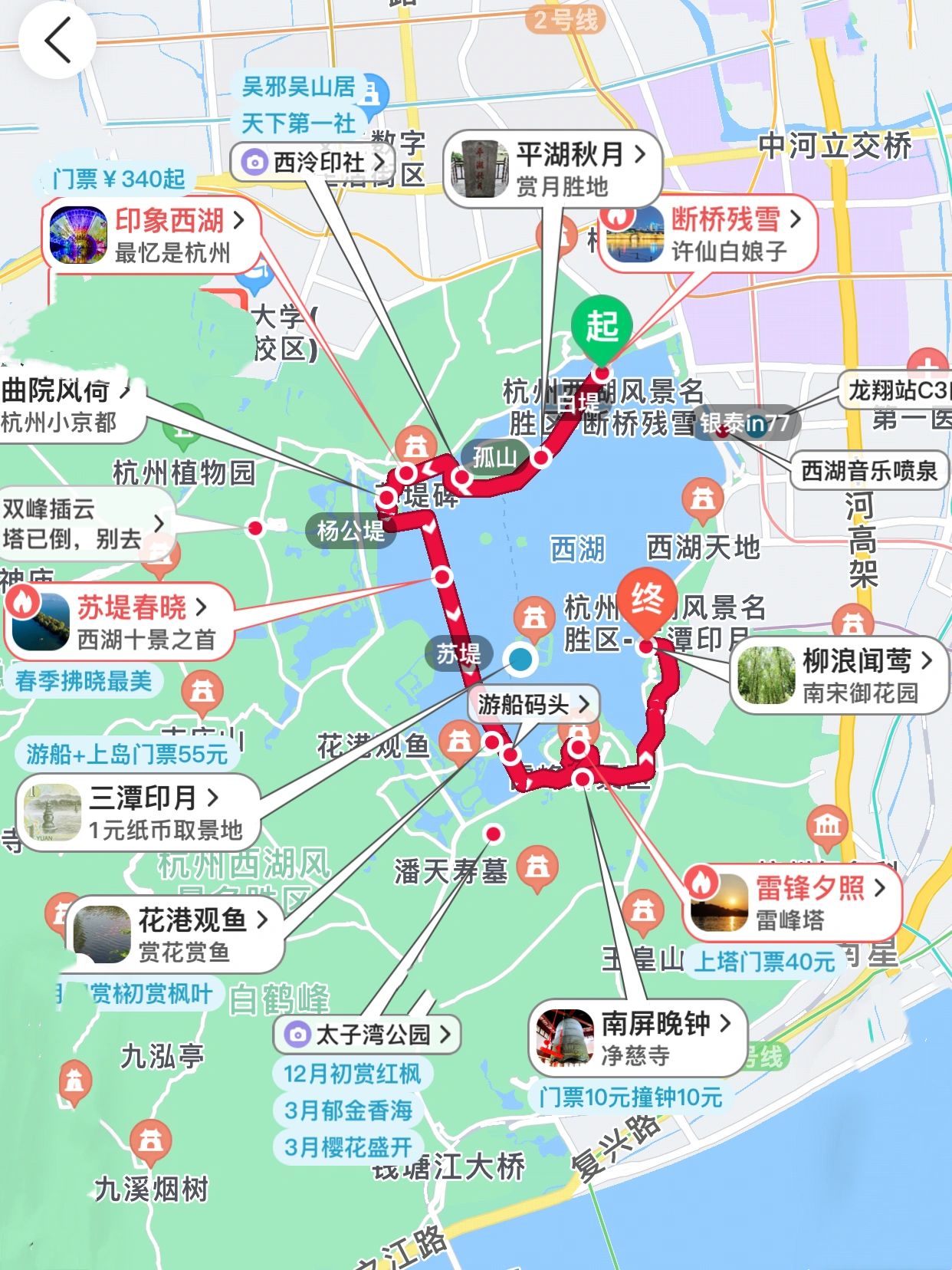Open the 苏堤春晓 attraction card
Image resolution: width=952 pixels, height=1270 pixels.
click(x=119, y=621)
